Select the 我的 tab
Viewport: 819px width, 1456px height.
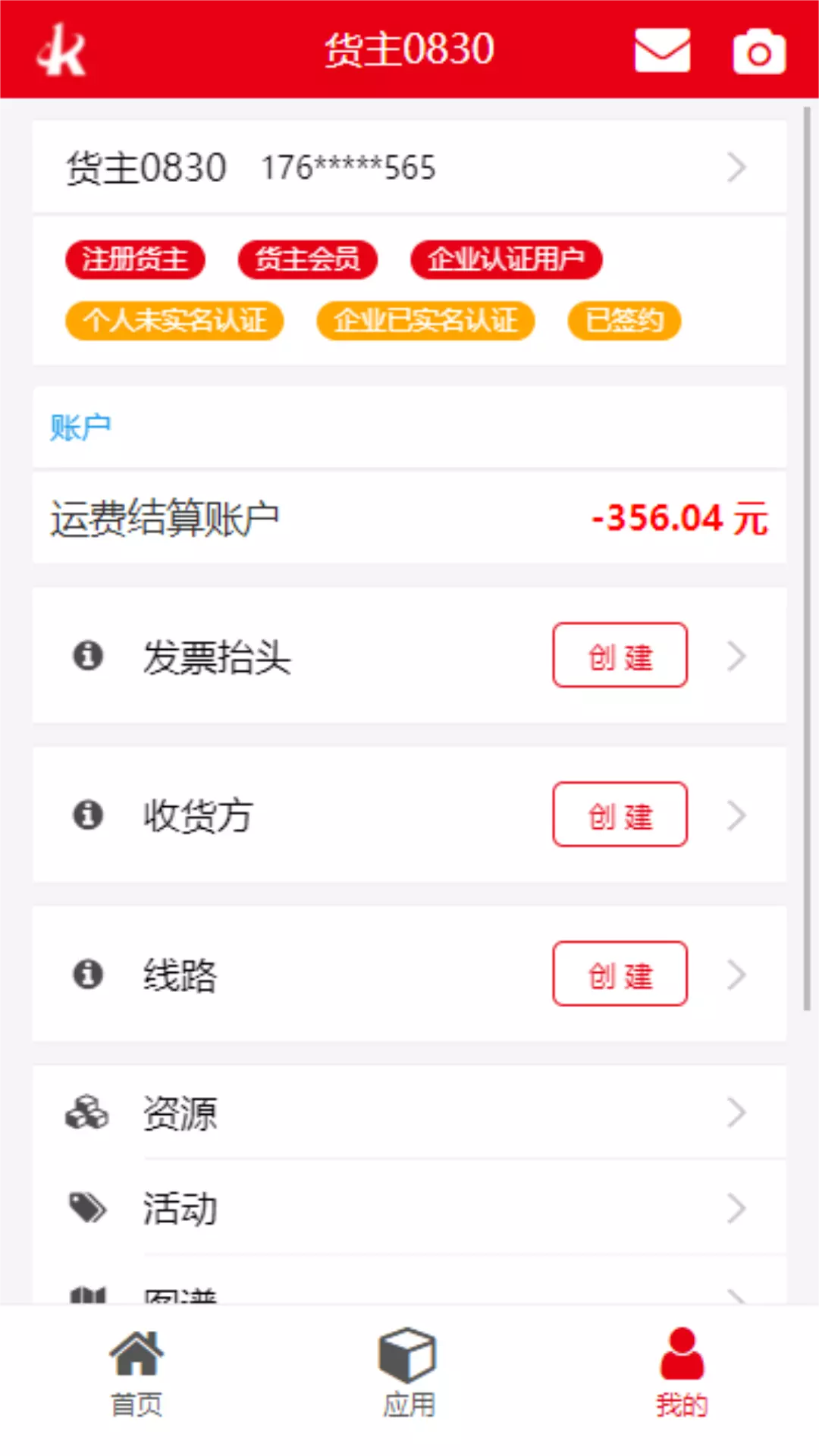point(682,1373)
